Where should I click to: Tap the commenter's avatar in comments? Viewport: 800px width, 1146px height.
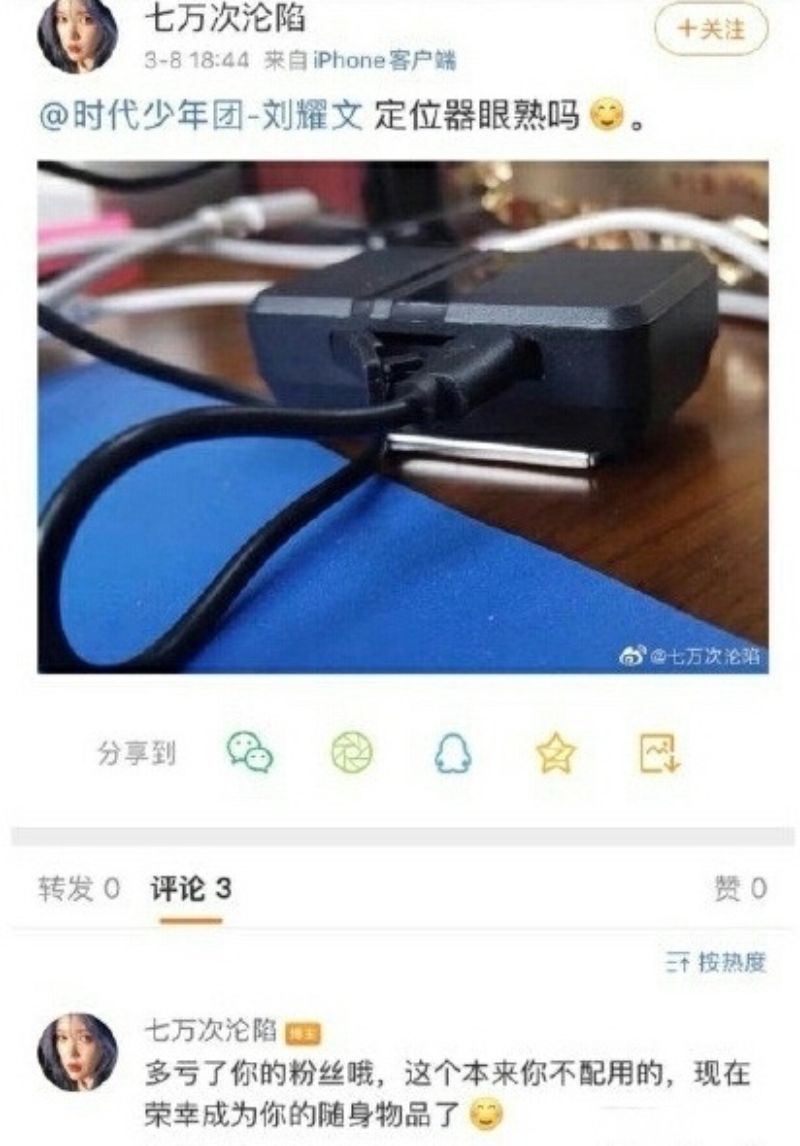77,1052
